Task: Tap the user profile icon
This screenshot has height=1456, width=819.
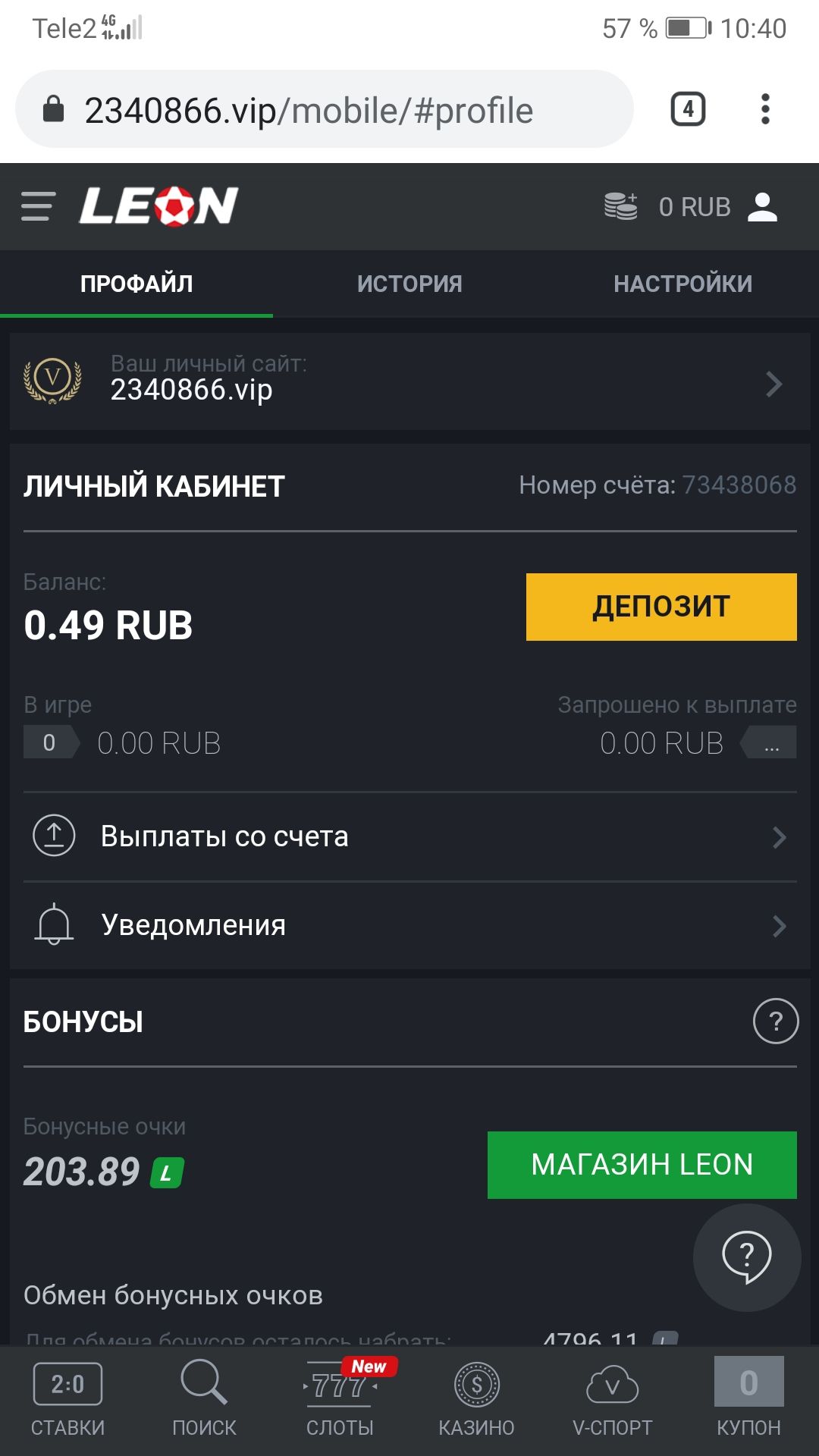Action: pos(763,206)
